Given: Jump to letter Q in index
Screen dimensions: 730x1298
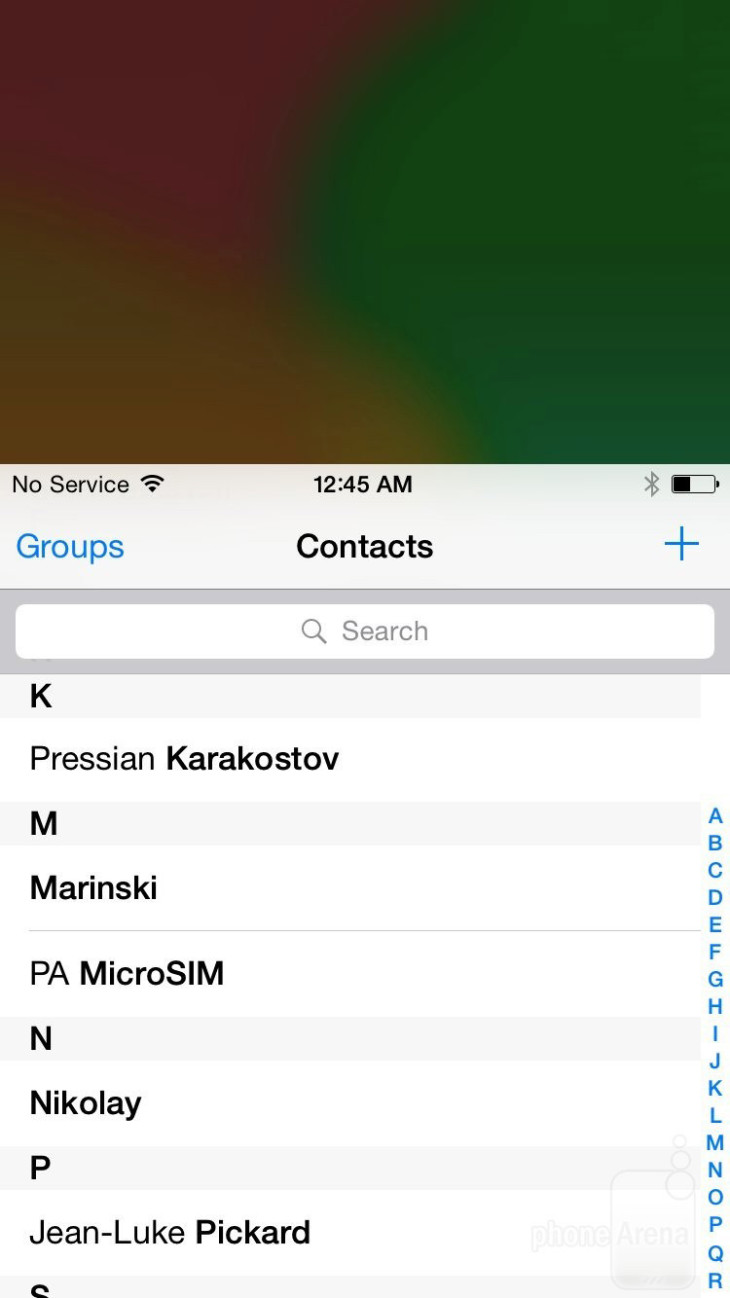Looking at the screenshot, I should [x=715, y=1253].
